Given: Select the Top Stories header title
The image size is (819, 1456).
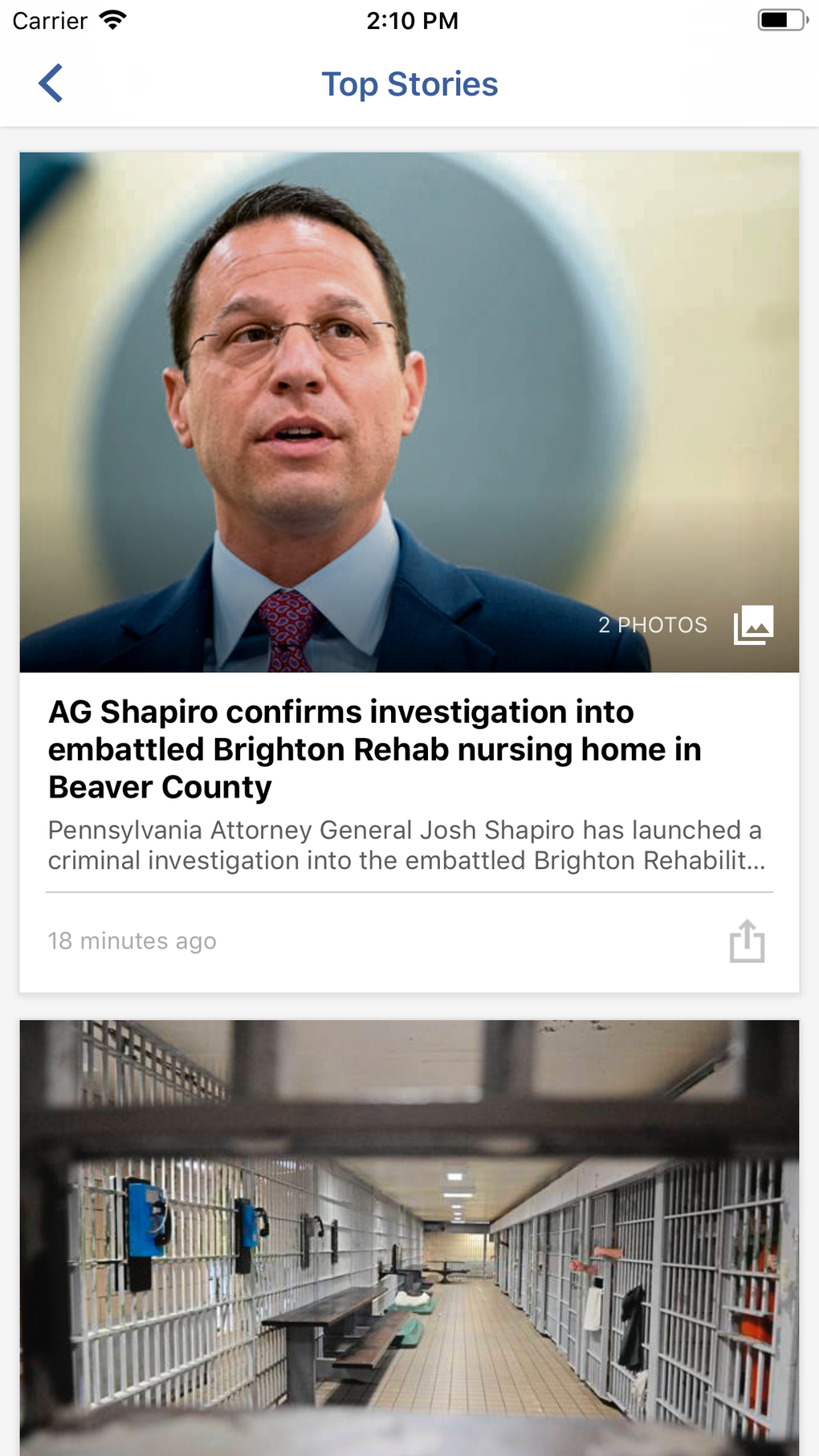Looking at the screenshot, I should (409, 83).
